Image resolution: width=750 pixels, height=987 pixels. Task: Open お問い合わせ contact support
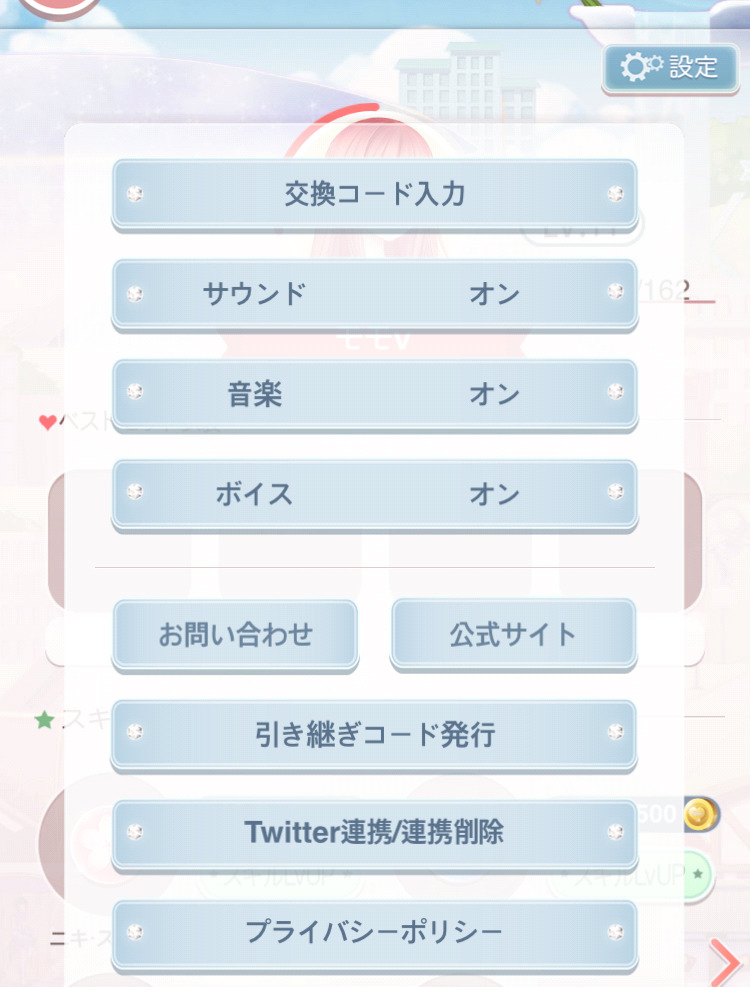pos(235,633)
